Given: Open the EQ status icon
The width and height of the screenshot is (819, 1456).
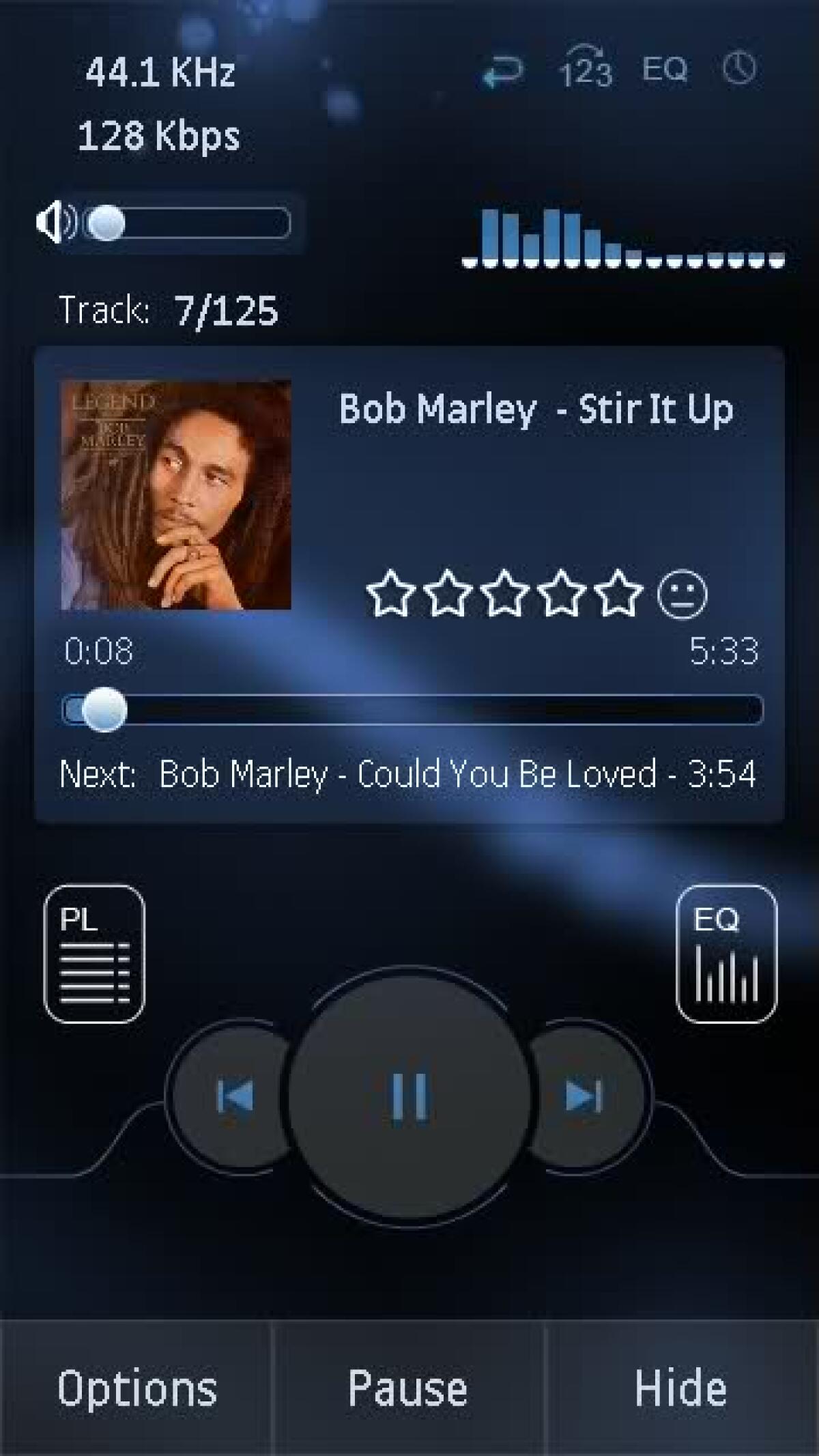Looking at the screenshot, I should point(664,68).
